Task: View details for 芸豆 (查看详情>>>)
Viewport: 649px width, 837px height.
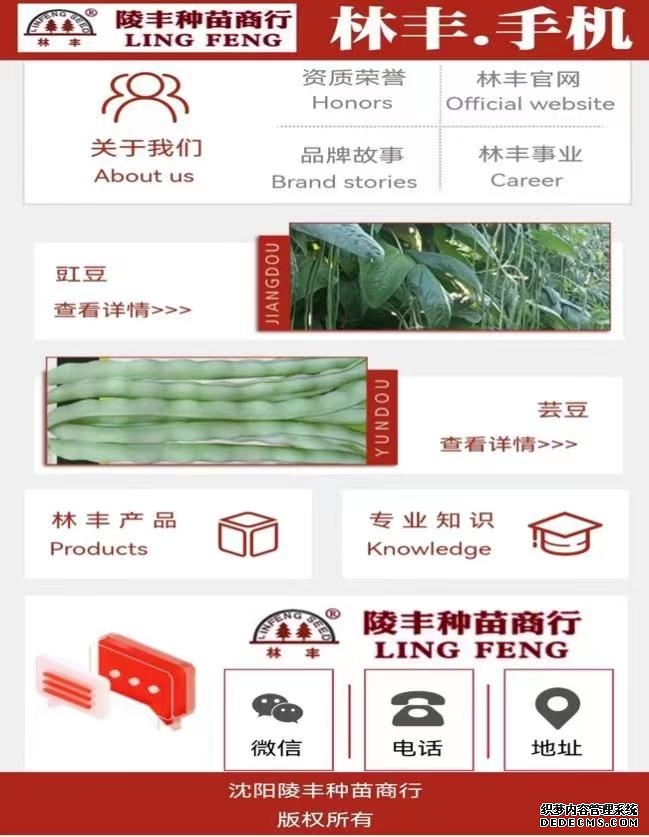Action: coord(508,444)
